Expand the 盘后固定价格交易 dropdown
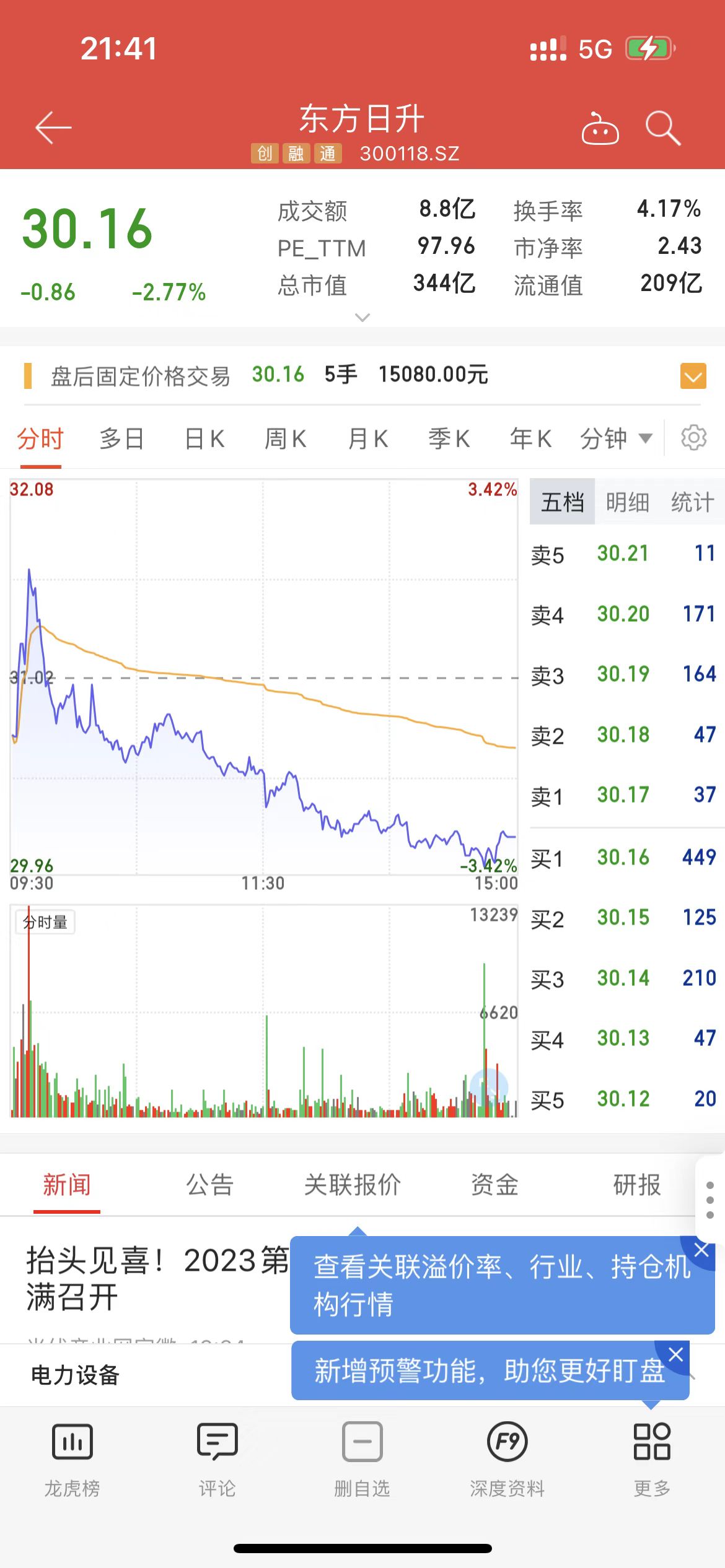This screenshot has height=1568, width=725. tap(693, 376)
